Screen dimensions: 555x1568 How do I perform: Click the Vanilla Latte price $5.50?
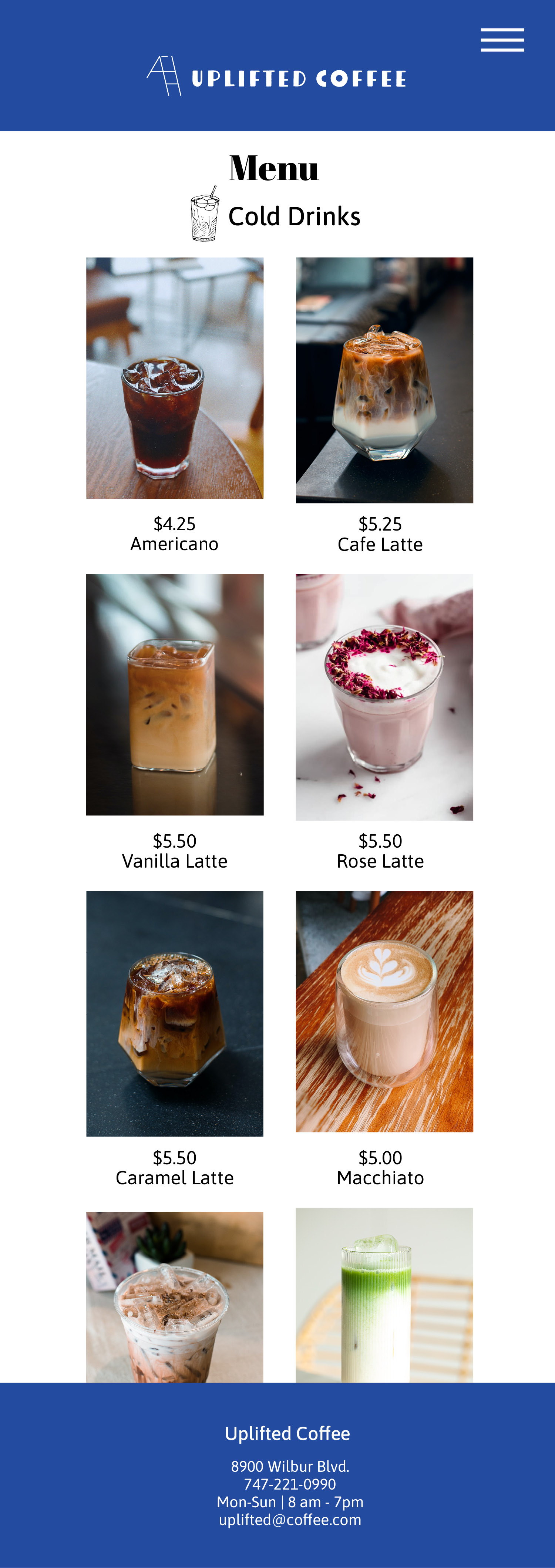175,841
